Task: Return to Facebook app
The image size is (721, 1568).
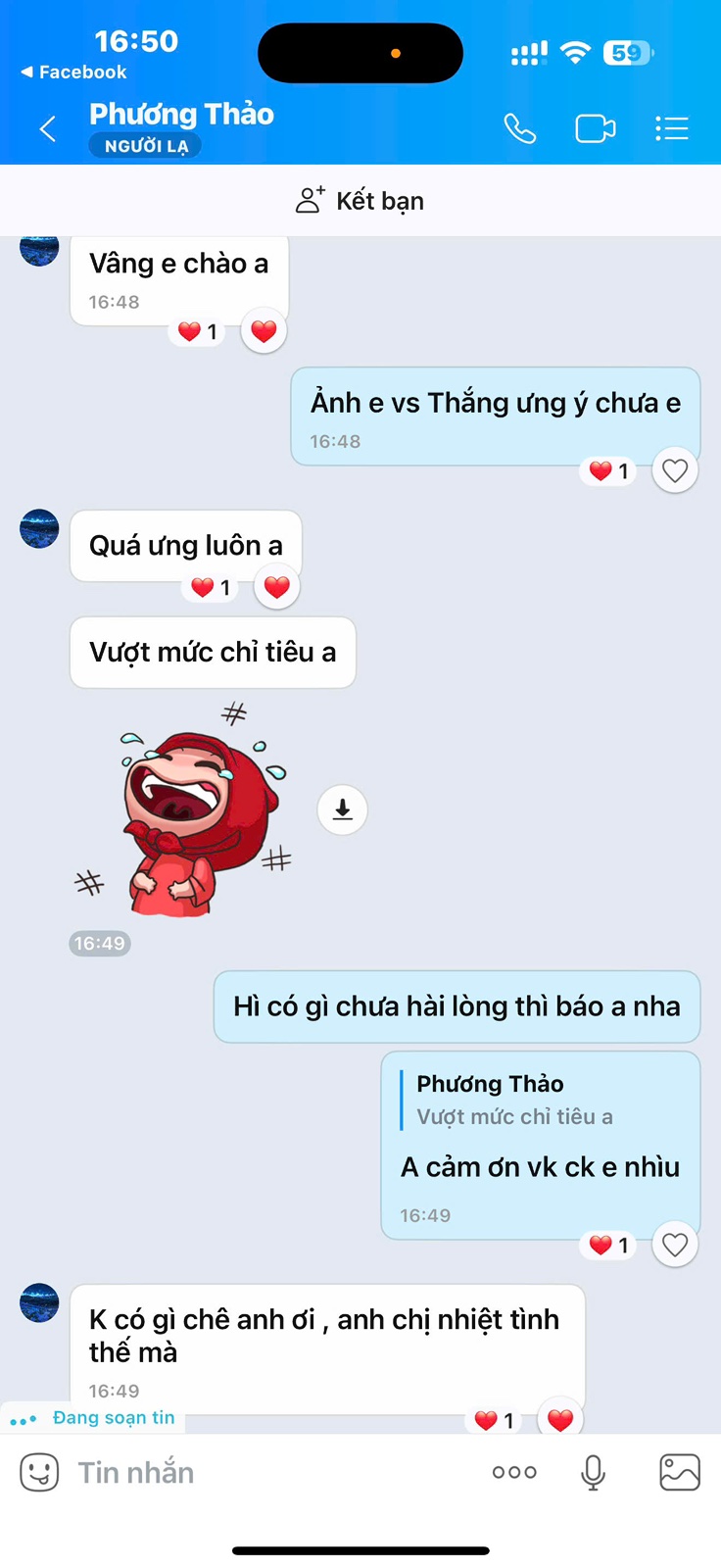Action: (x=73, y=72)
